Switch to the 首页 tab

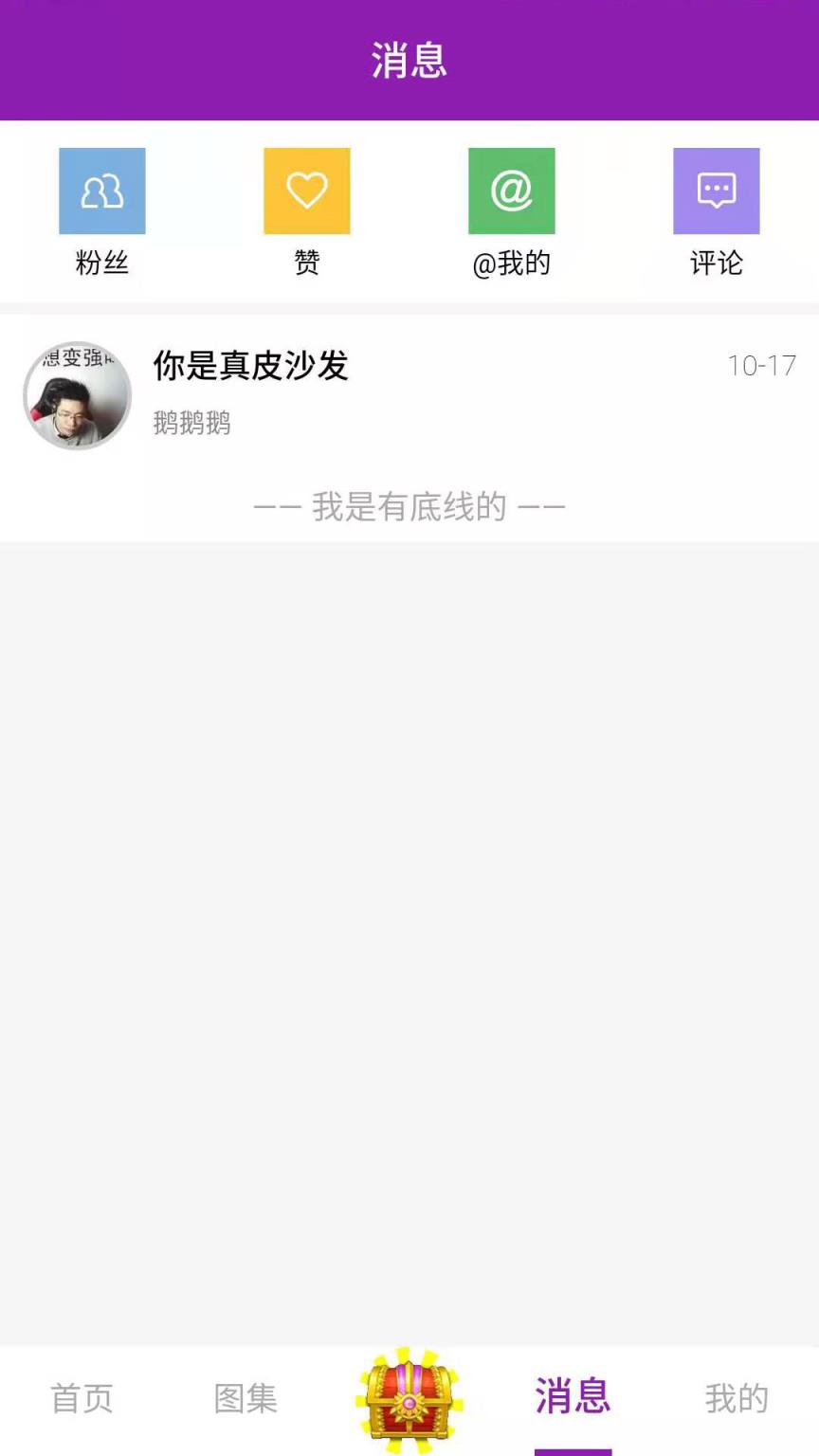82,1398
